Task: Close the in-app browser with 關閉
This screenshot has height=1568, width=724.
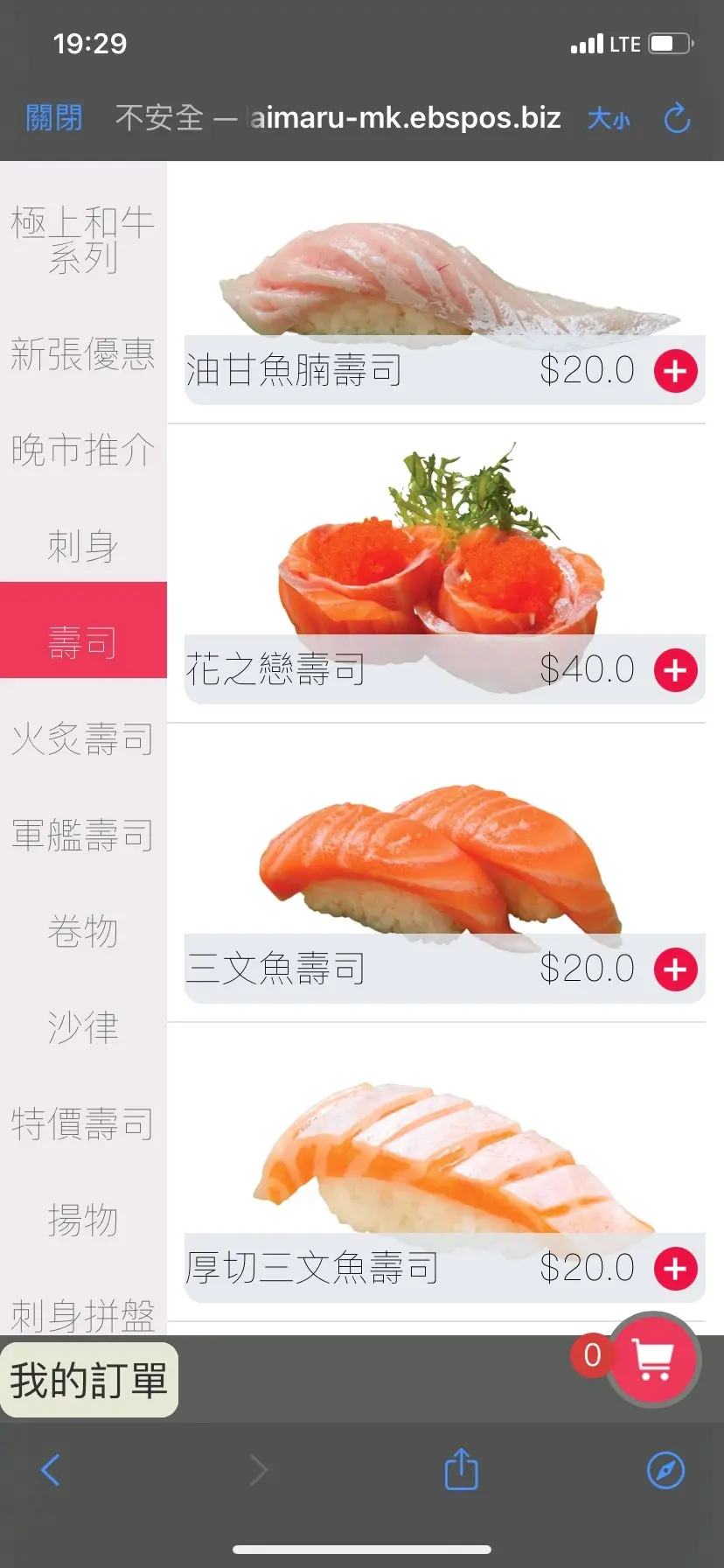Action: pyautogui.click(x=54, y=117)
